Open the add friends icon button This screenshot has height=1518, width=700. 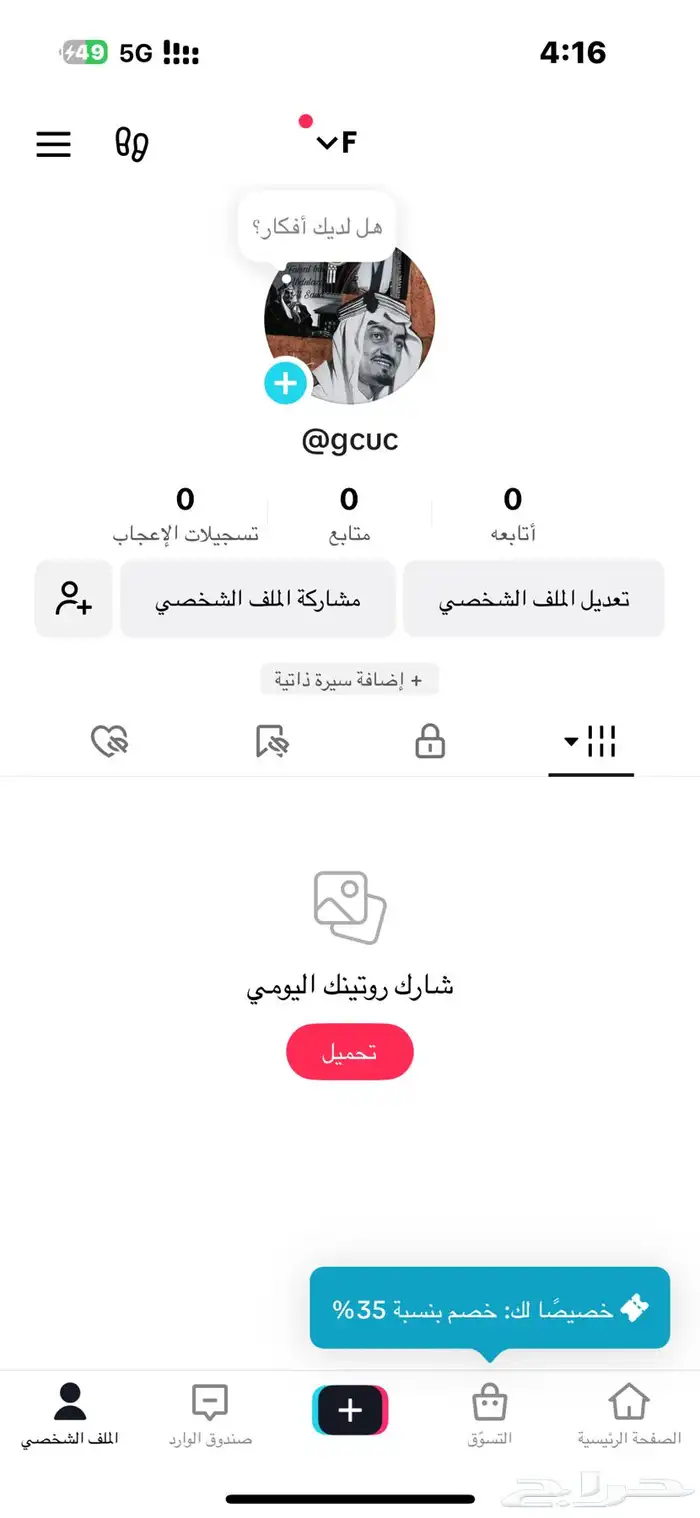[74, 599]
